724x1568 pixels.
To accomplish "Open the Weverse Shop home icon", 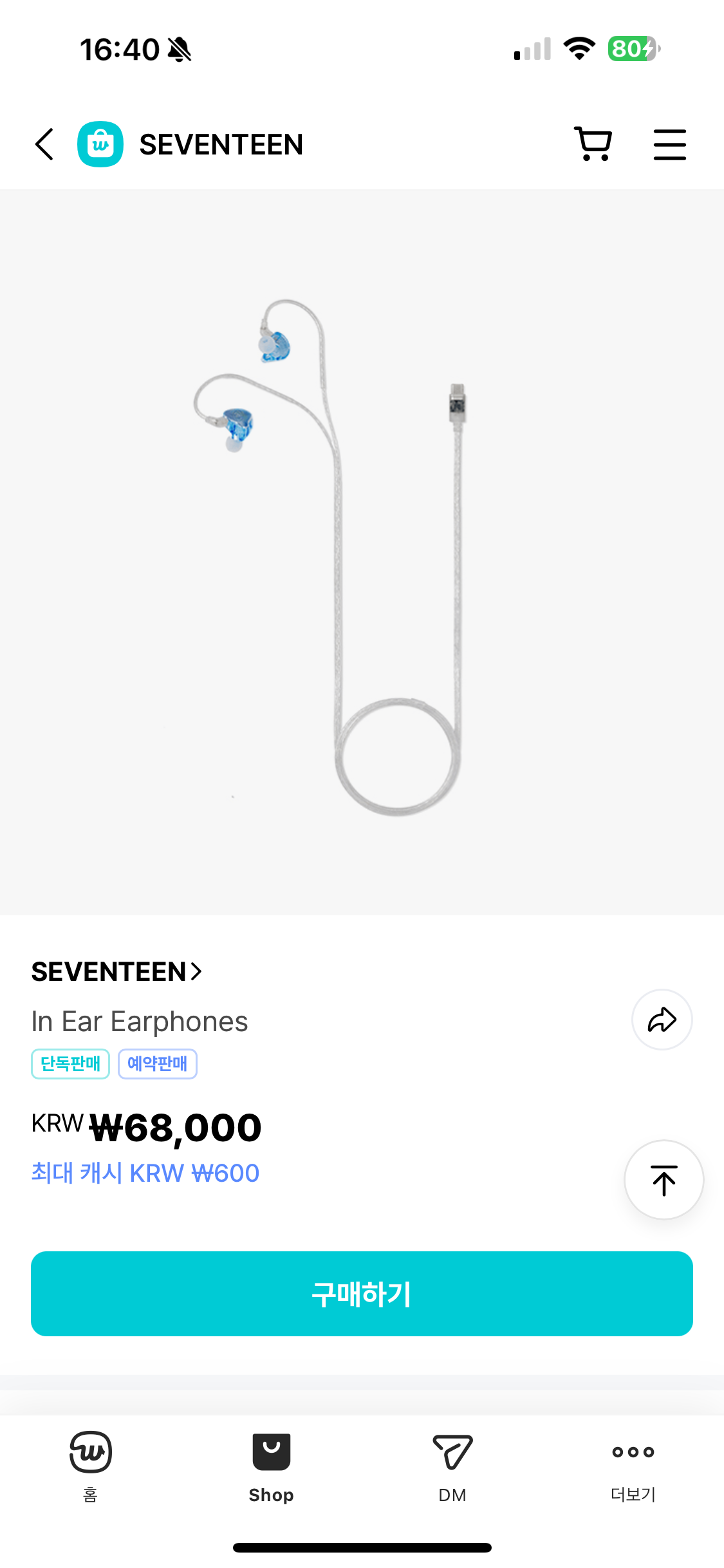I will pos(100,144).
